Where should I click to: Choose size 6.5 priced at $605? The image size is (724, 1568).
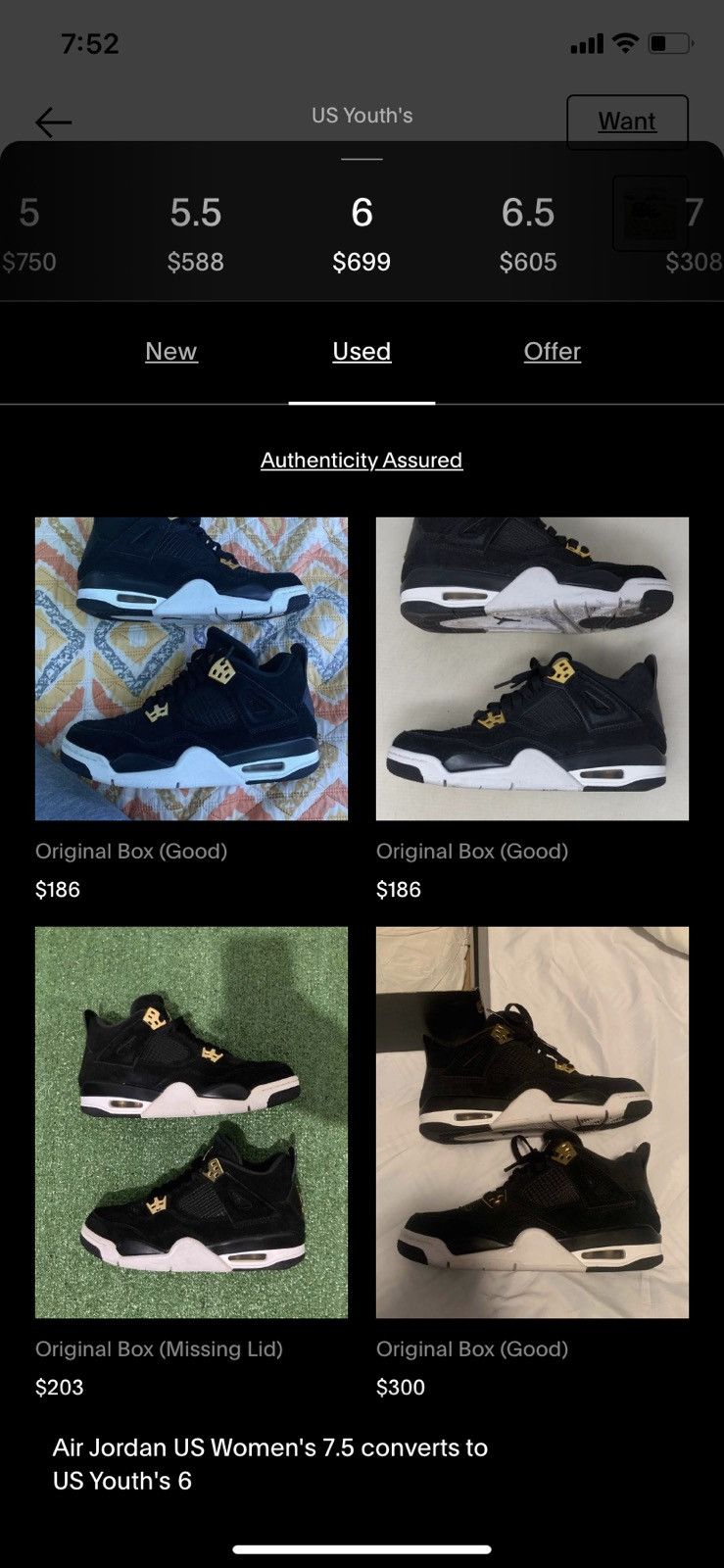tap(528, 233)
